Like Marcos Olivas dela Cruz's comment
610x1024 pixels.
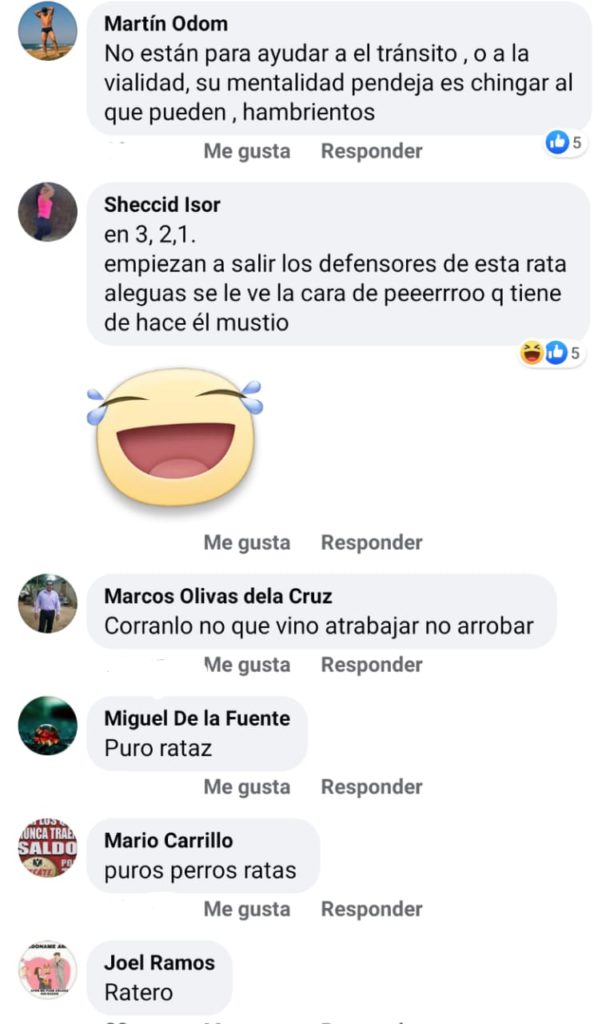(247, 665)
